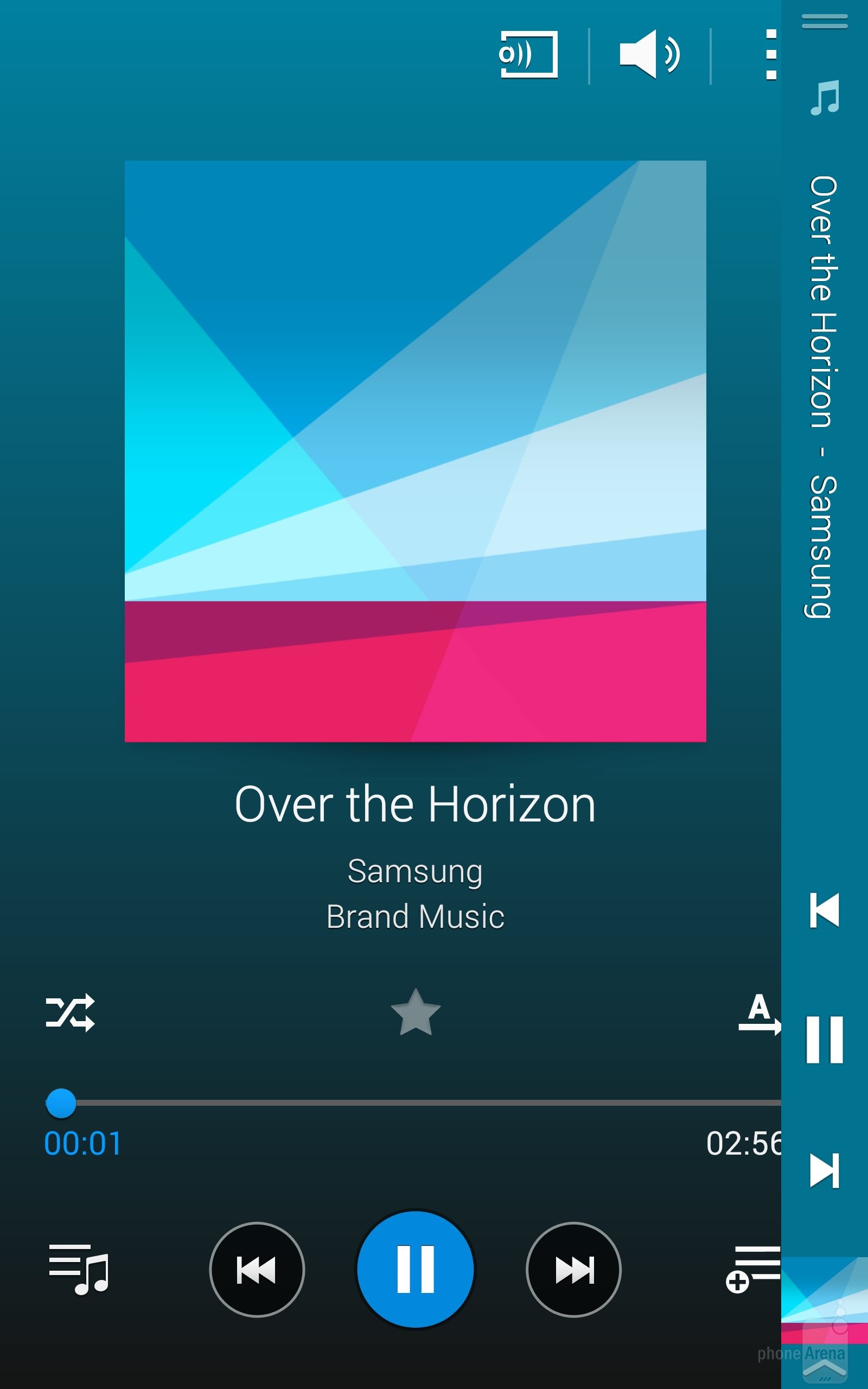
Task: Add this song to a playlist
Action: pos(752,1269)
